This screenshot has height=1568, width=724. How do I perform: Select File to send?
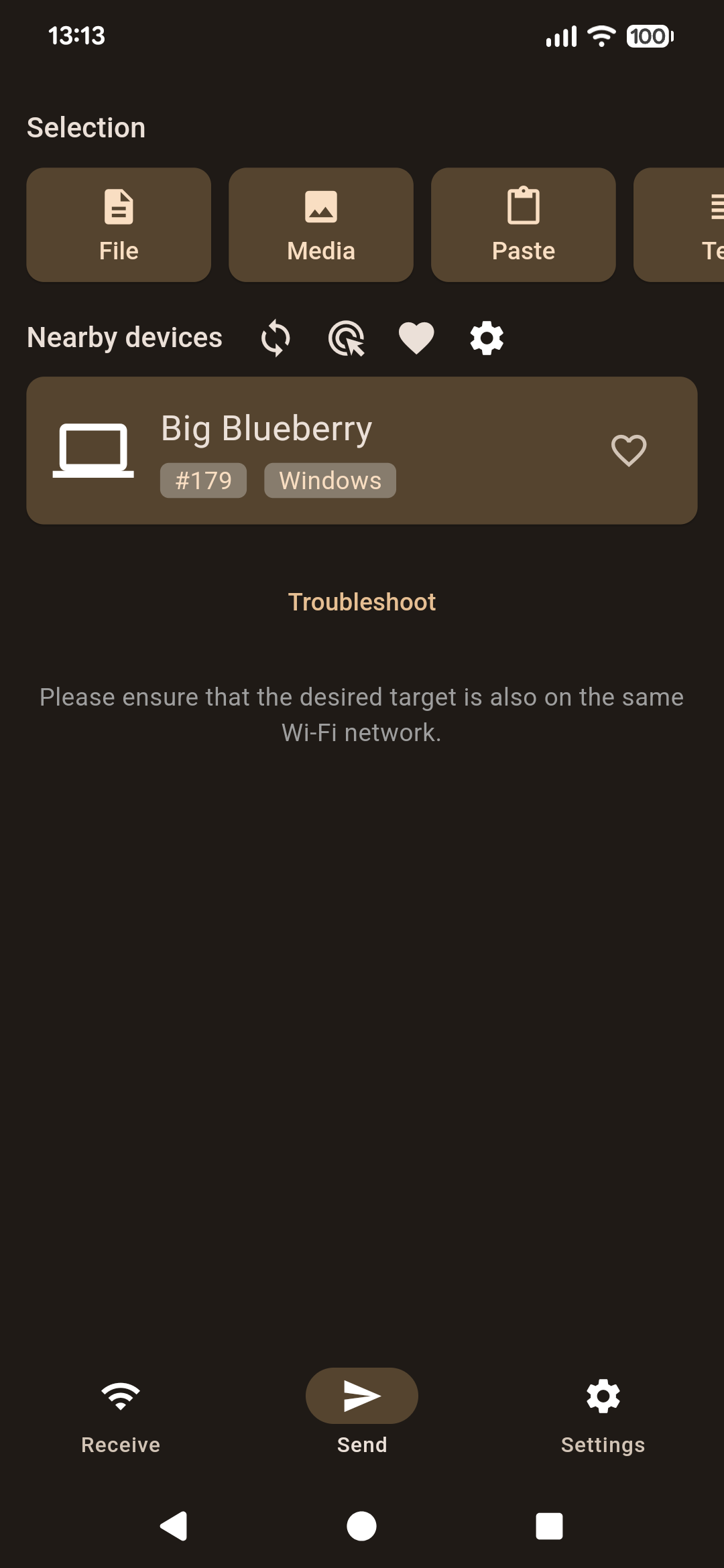[119, 225]
